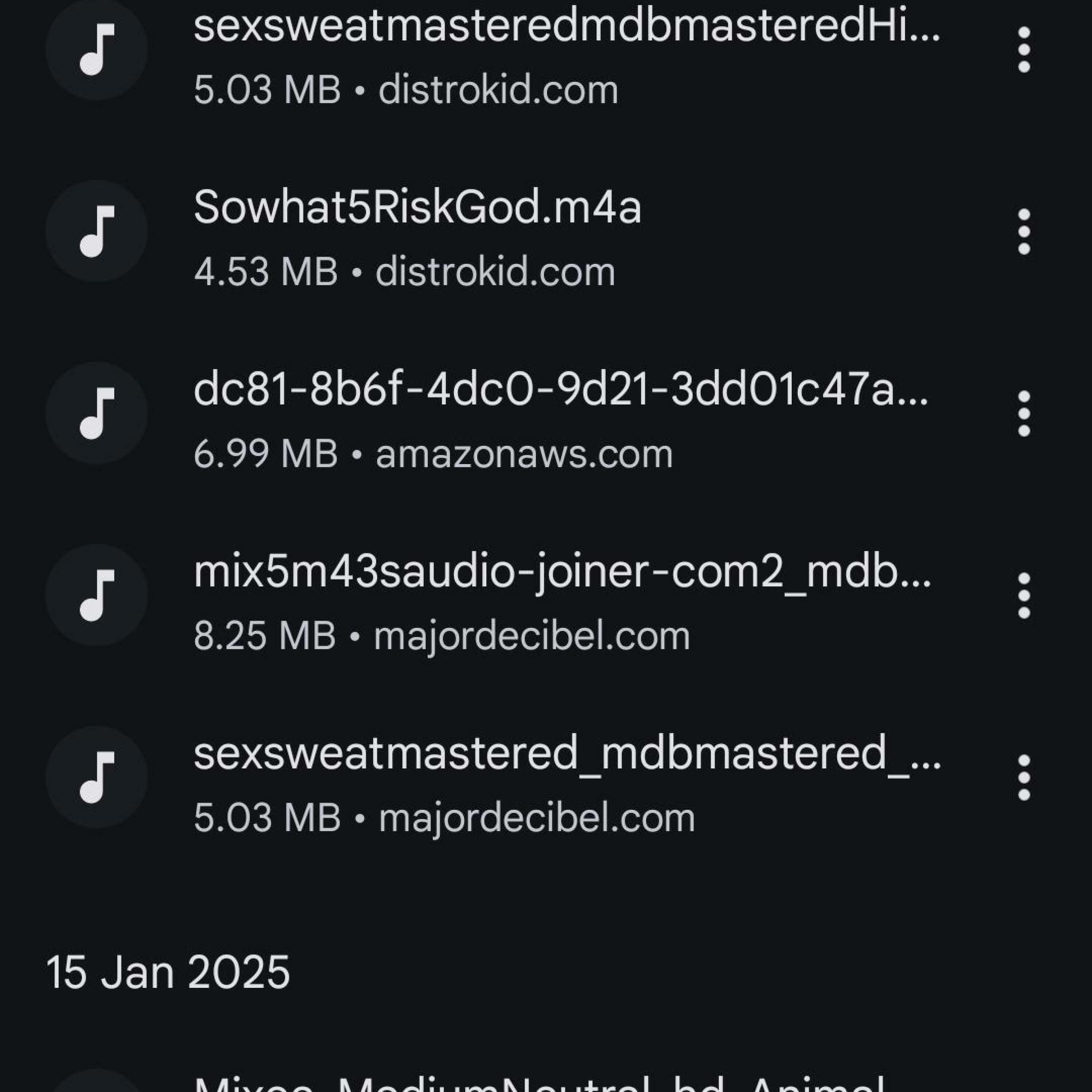Open the 5.03 MB majordecibel.com audio file
This screenshot has height=1092, width=1092.
(566, 755)
